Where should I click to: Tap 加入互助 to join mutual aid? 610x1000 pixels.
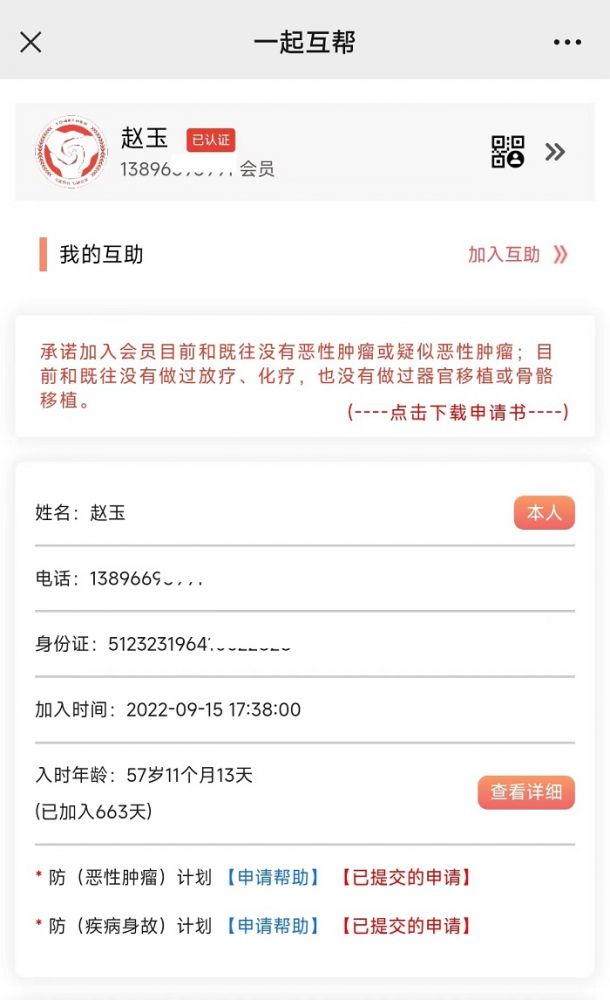click(x=517, y=254)
